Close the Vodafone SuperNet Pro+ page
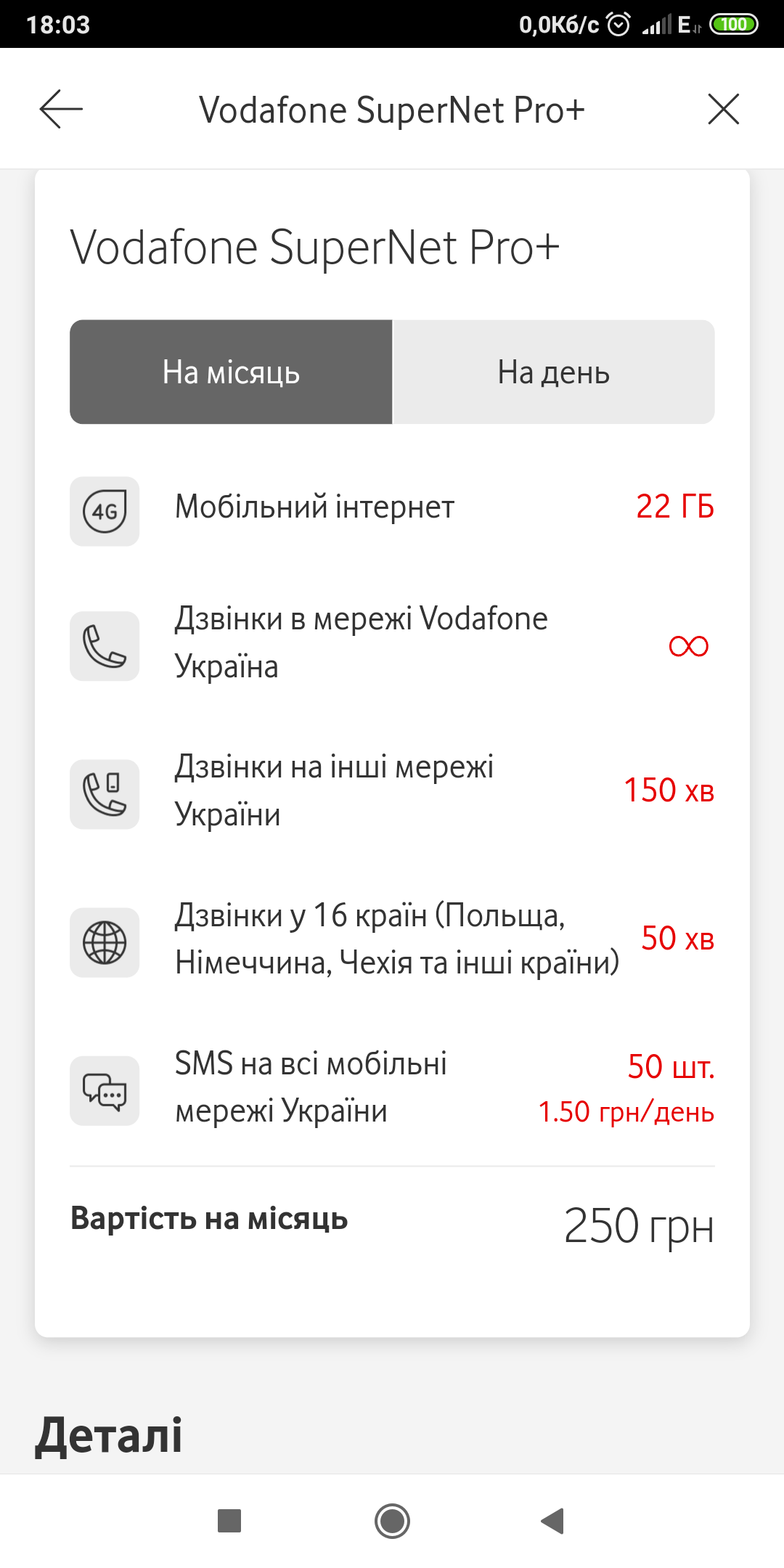Screen dimensions: 784x1568 click(x=723, y=109)
